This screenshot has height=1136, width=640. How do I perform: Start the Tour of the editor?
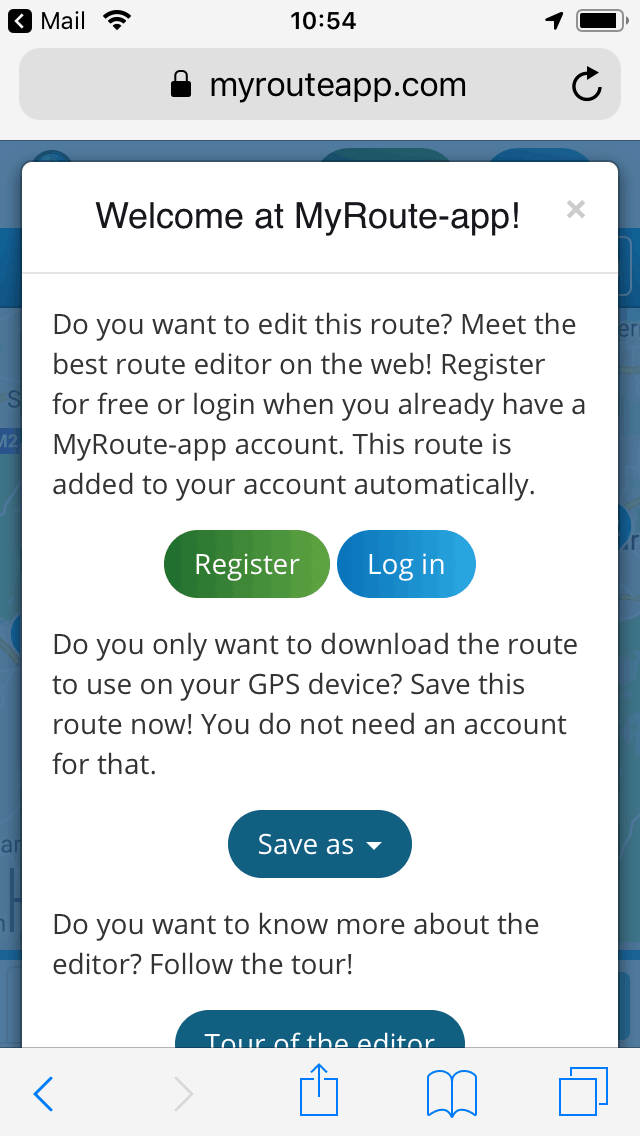pyautogui.click(x=320, y=1034)
